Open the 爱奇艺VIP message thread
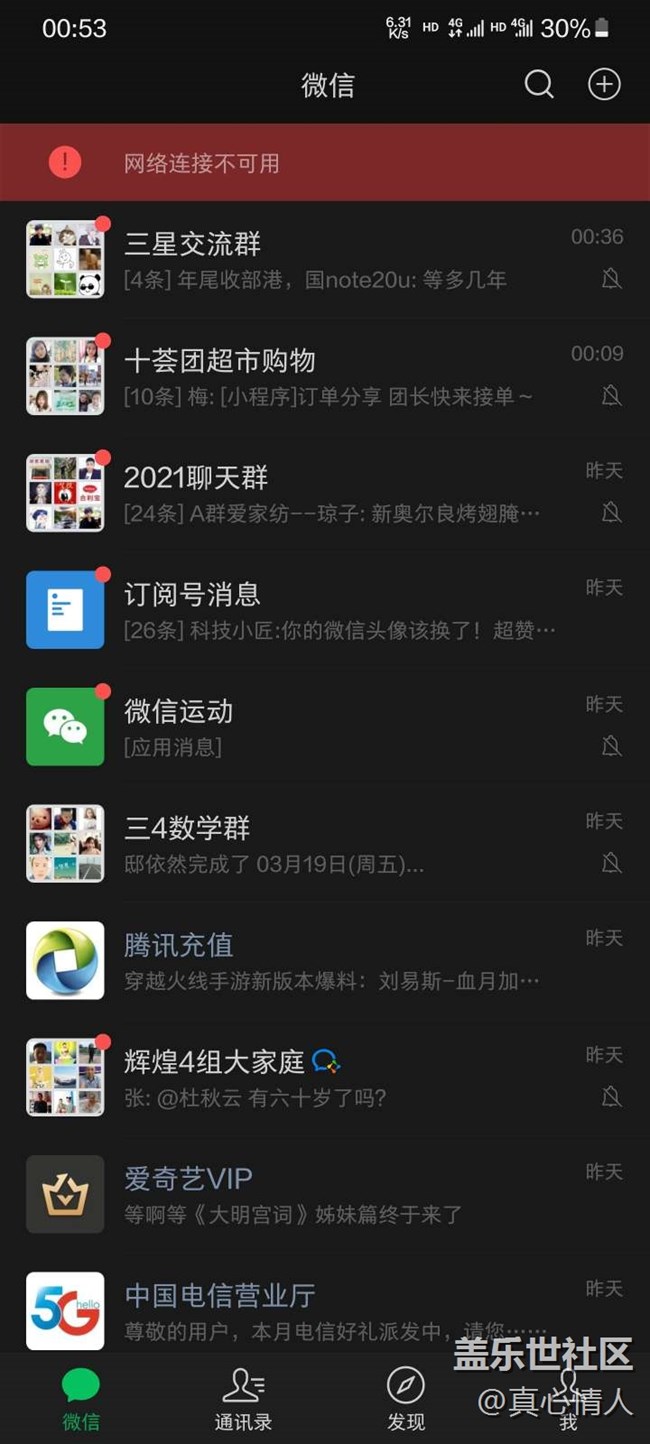 click(x=325, y=1195)
